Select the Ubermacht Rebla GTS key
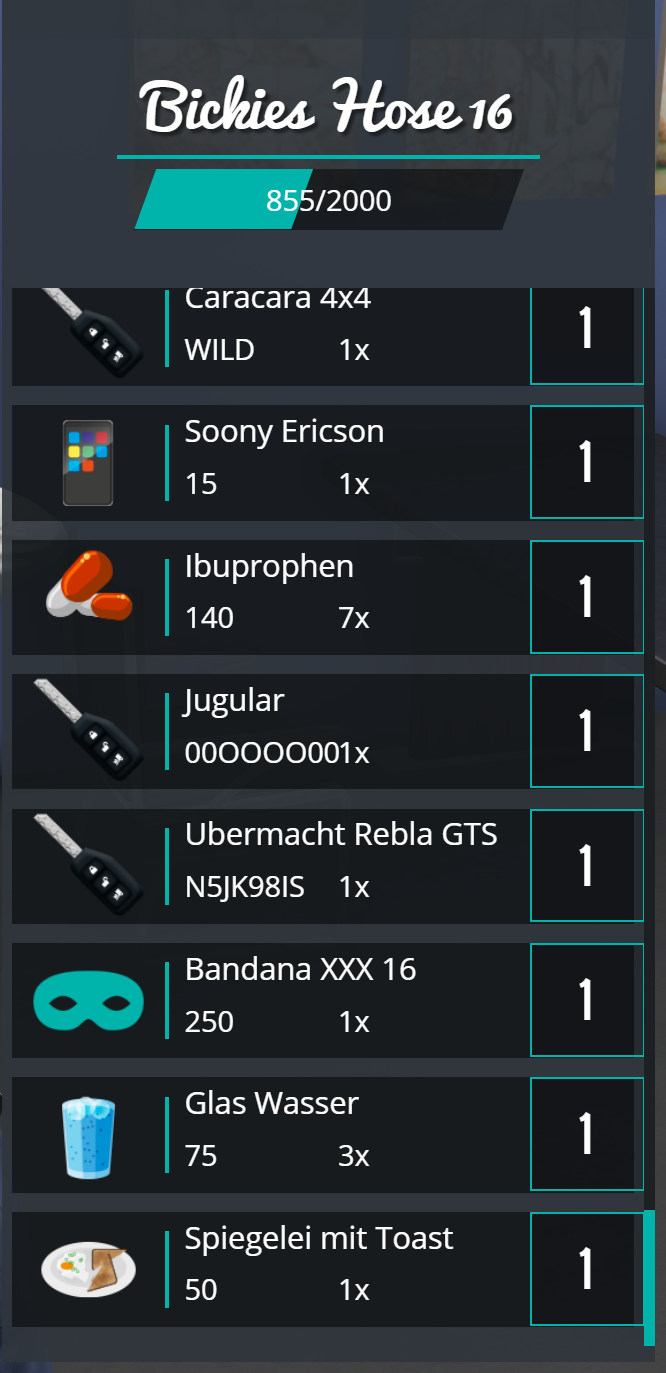This screenshot has width=666, height=1373. coord(270,866)
